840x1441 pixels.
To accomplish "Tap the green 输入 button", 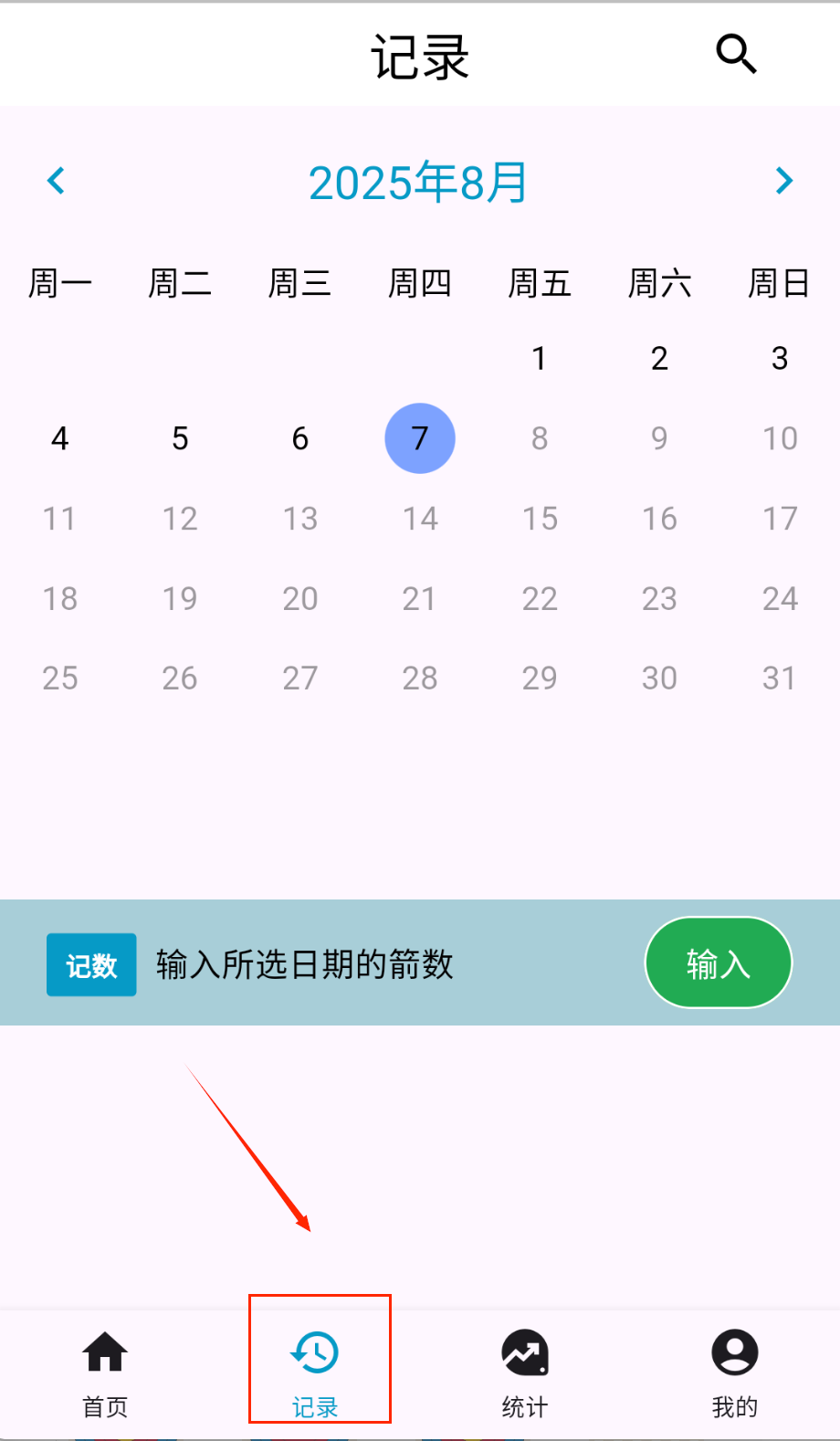I will pos(718,962).
